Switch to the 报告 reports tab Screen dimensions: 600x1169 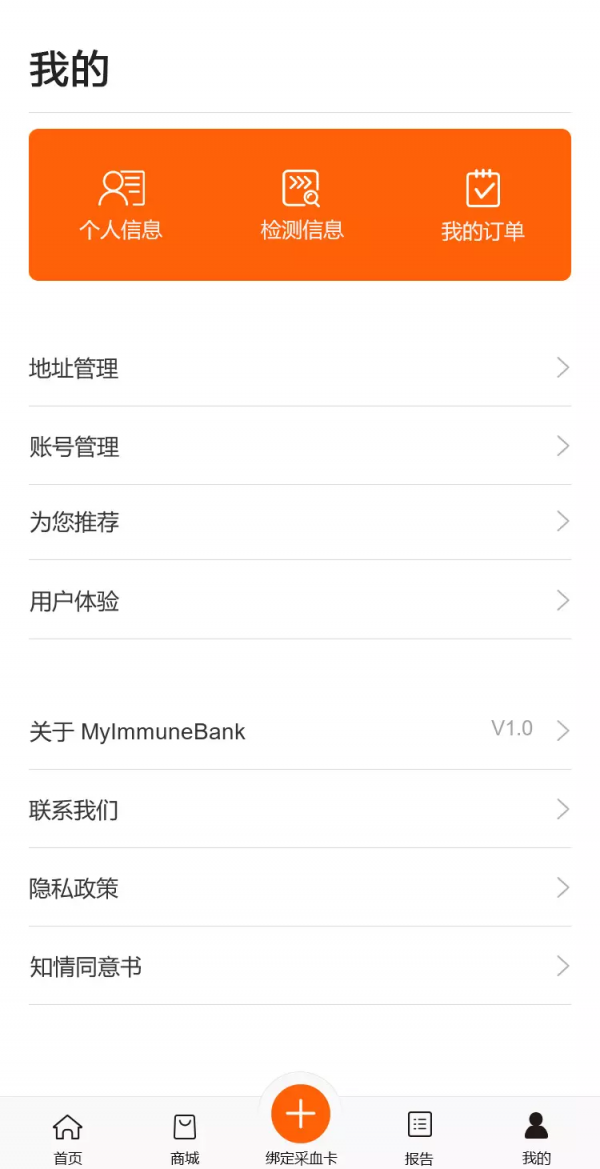(420, 1137)
